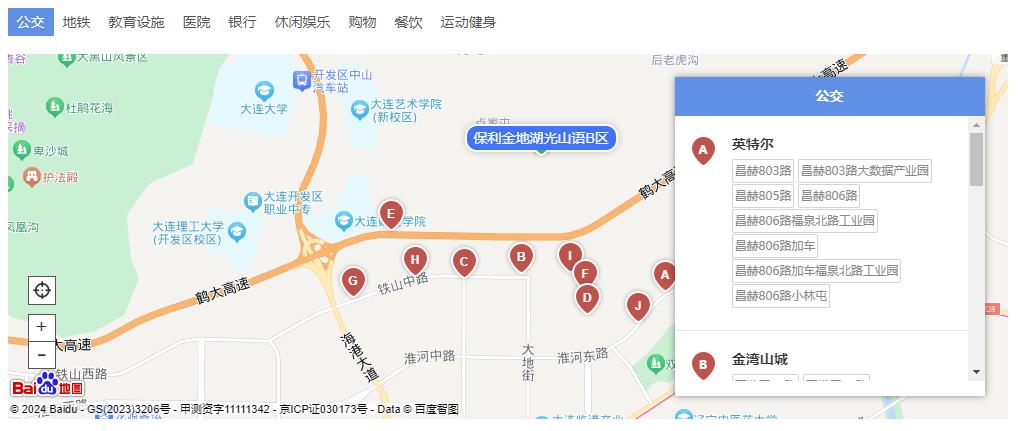This screenshot has width=1025, height=431.
Task: Select the 运动健身 tab
Action: click(468, 22)
